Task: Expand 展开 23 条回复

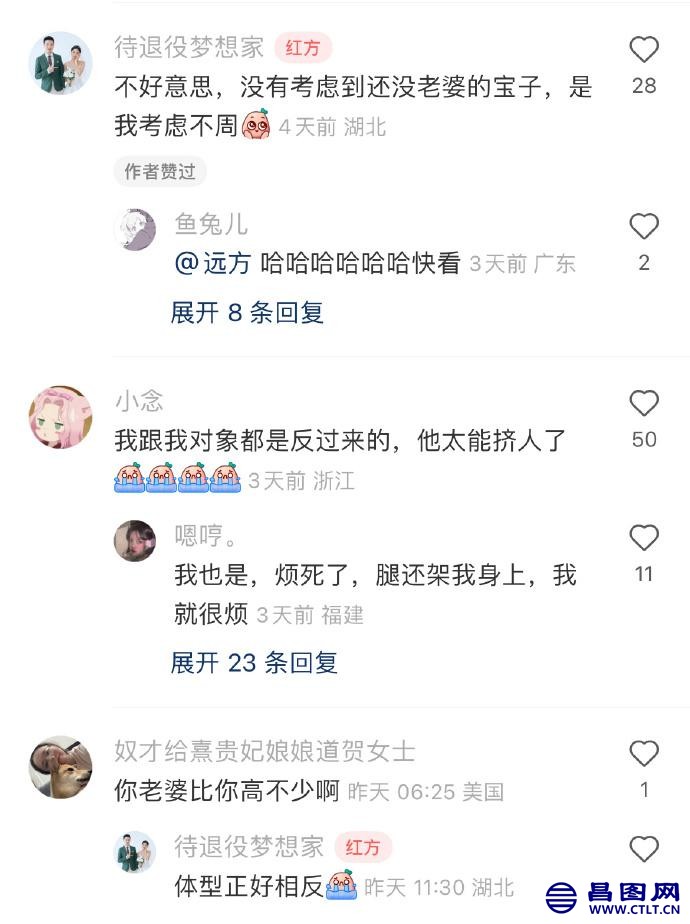Action: (x=254, y=662)
